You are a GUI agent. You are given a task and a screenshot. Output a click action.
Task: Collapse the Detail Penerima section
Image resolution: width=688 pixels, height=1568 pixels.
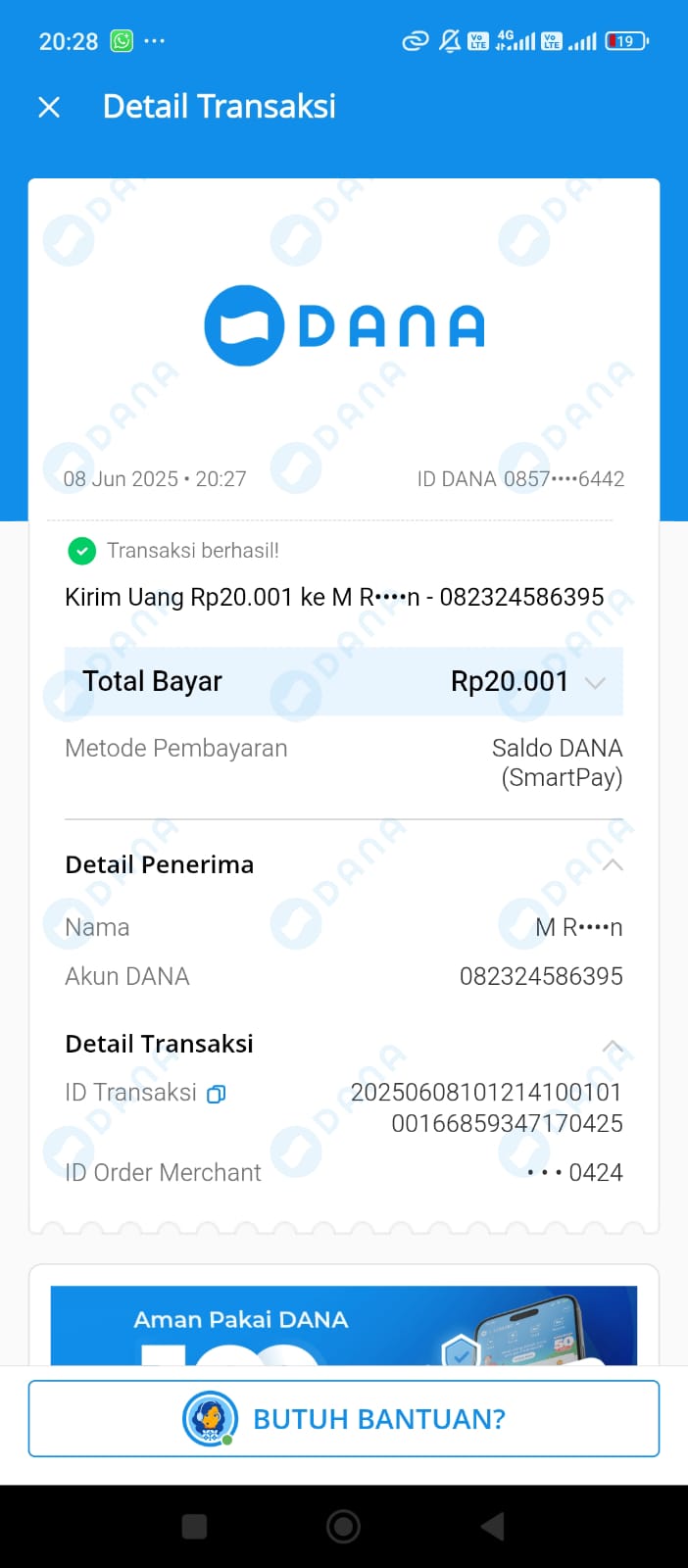click(613, 864)
